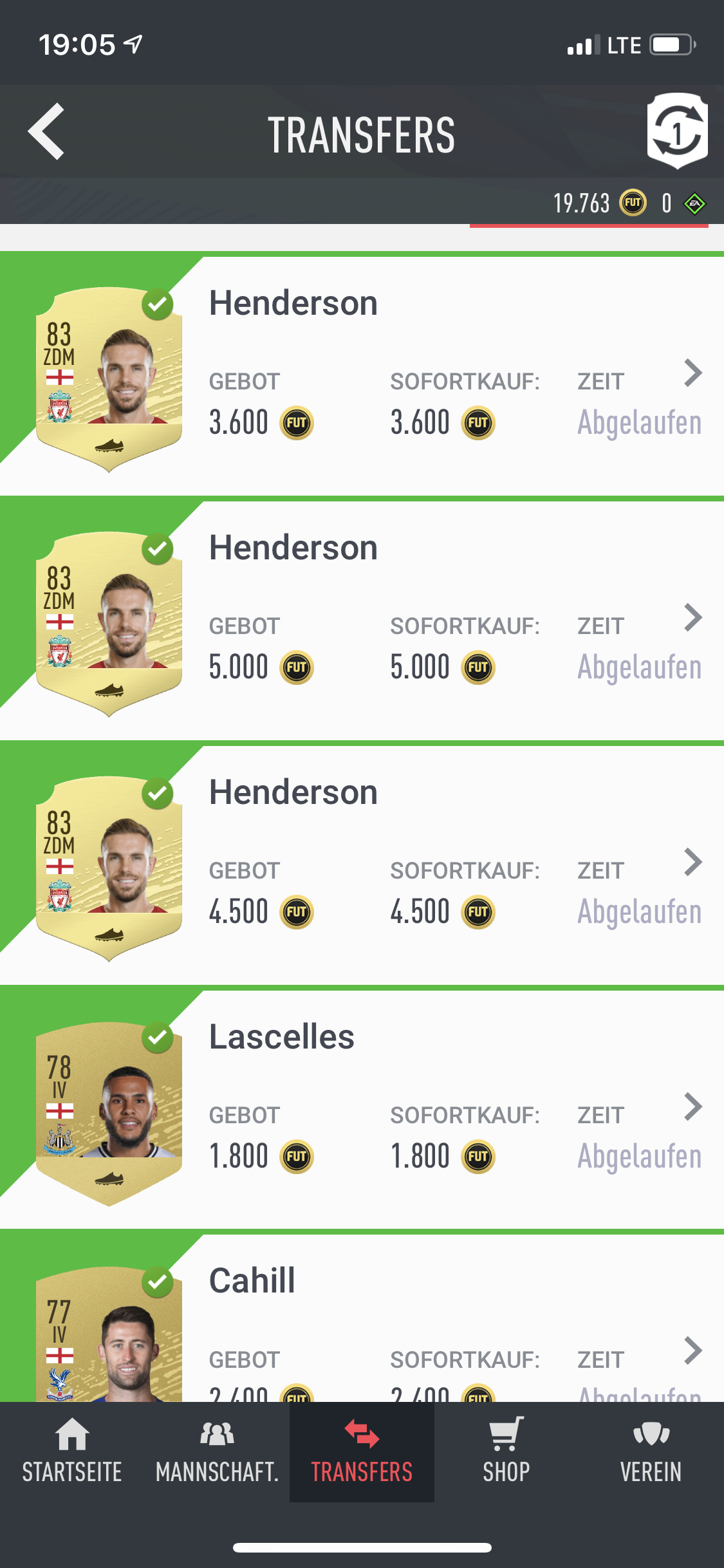Go back using the top-left arrow
The height and width of the screenshot is (1568, 724).
(46, 131)
